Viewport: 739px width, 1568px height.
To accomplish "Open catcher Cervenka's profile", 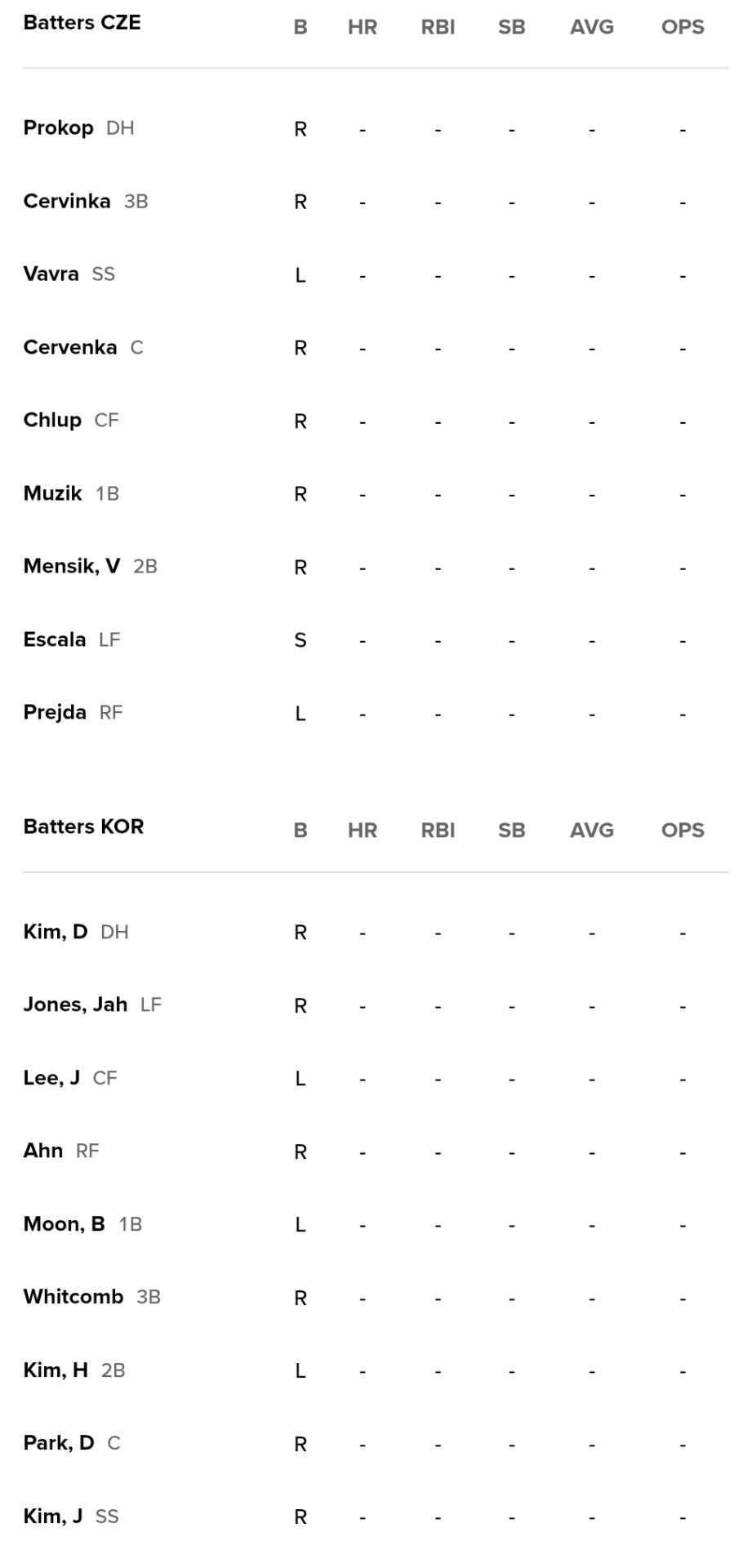I will [x=70, y=347].
